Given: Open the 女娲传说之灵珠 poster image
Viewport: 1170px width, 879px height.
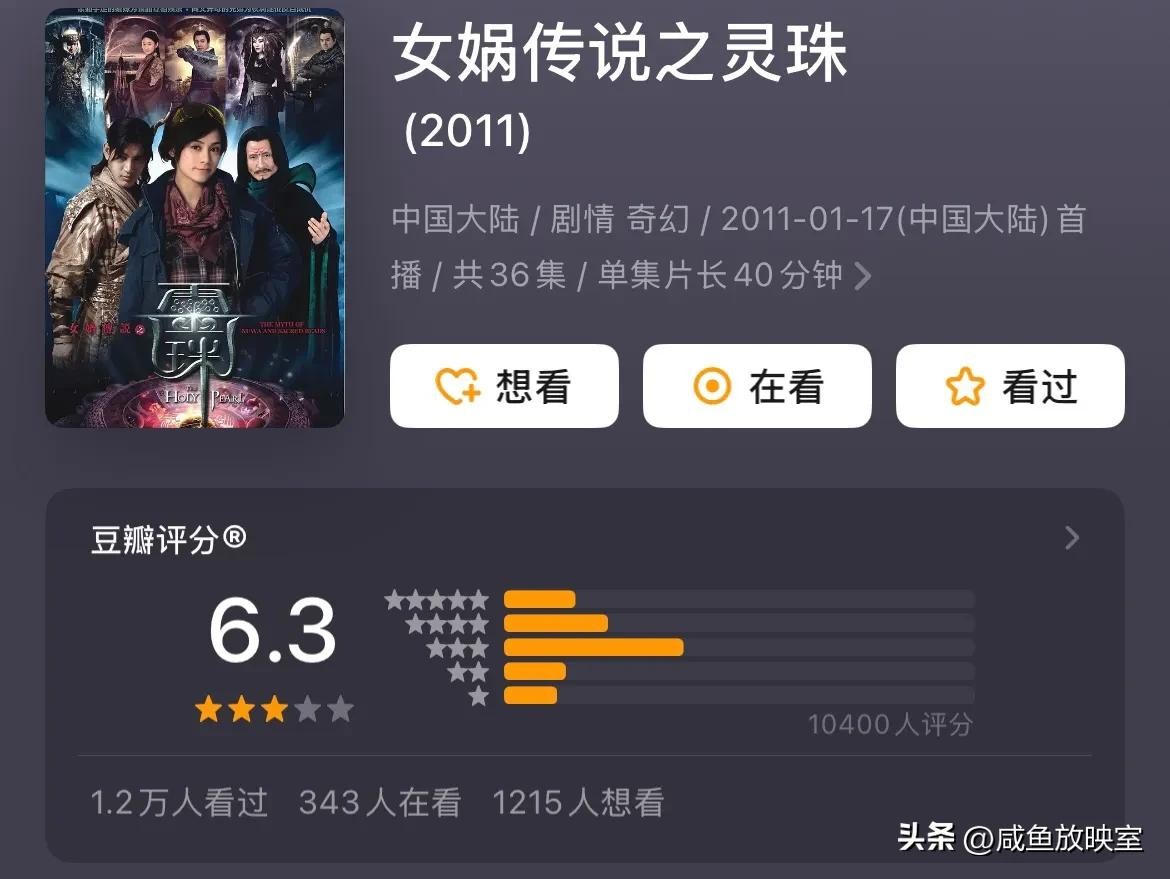Looking at the screenshot, I should tap(195, 218).
